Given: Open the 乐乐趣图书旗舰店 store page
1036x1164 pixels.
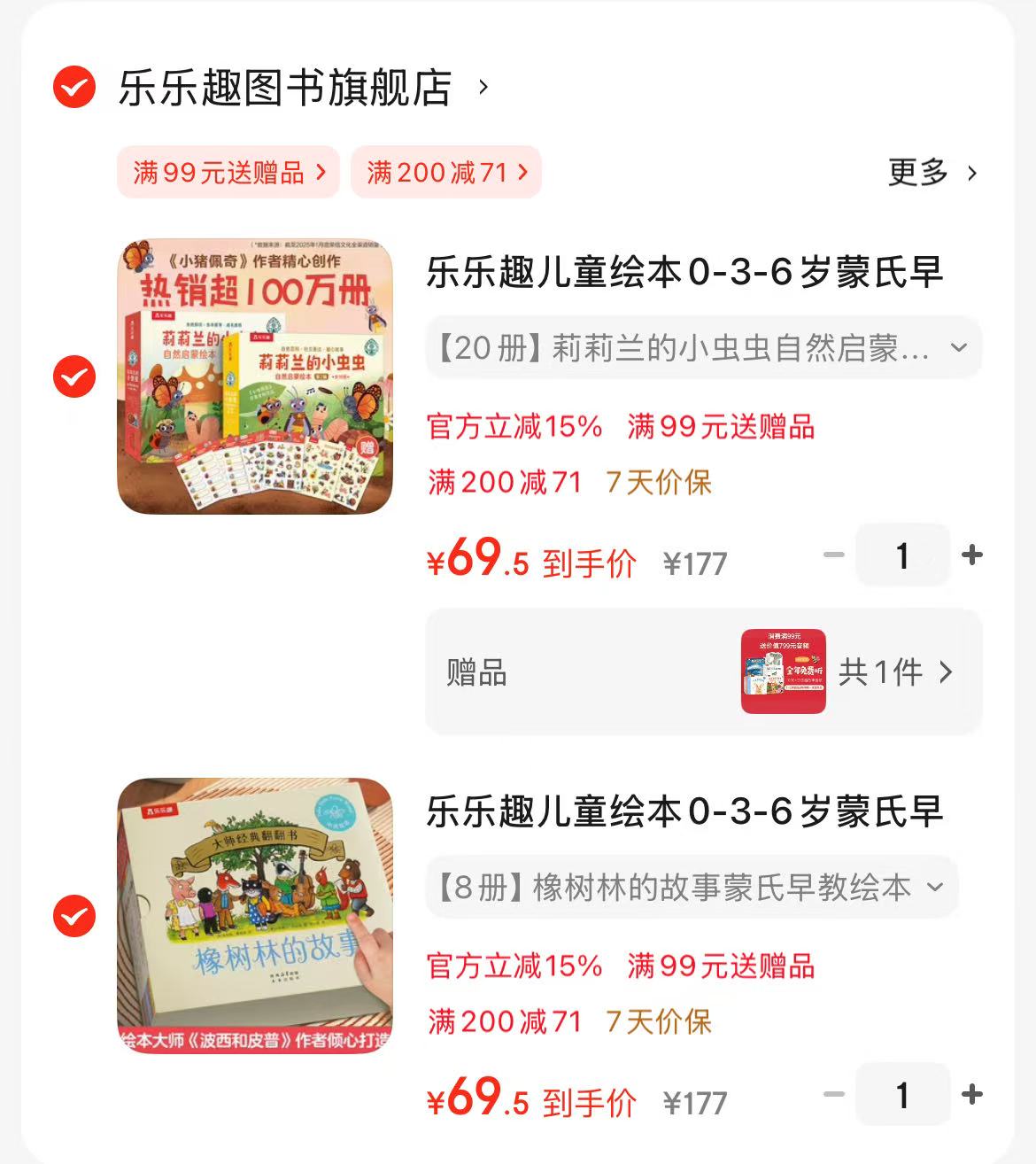Looking at the screenshot, I should [x=283, y=88].
